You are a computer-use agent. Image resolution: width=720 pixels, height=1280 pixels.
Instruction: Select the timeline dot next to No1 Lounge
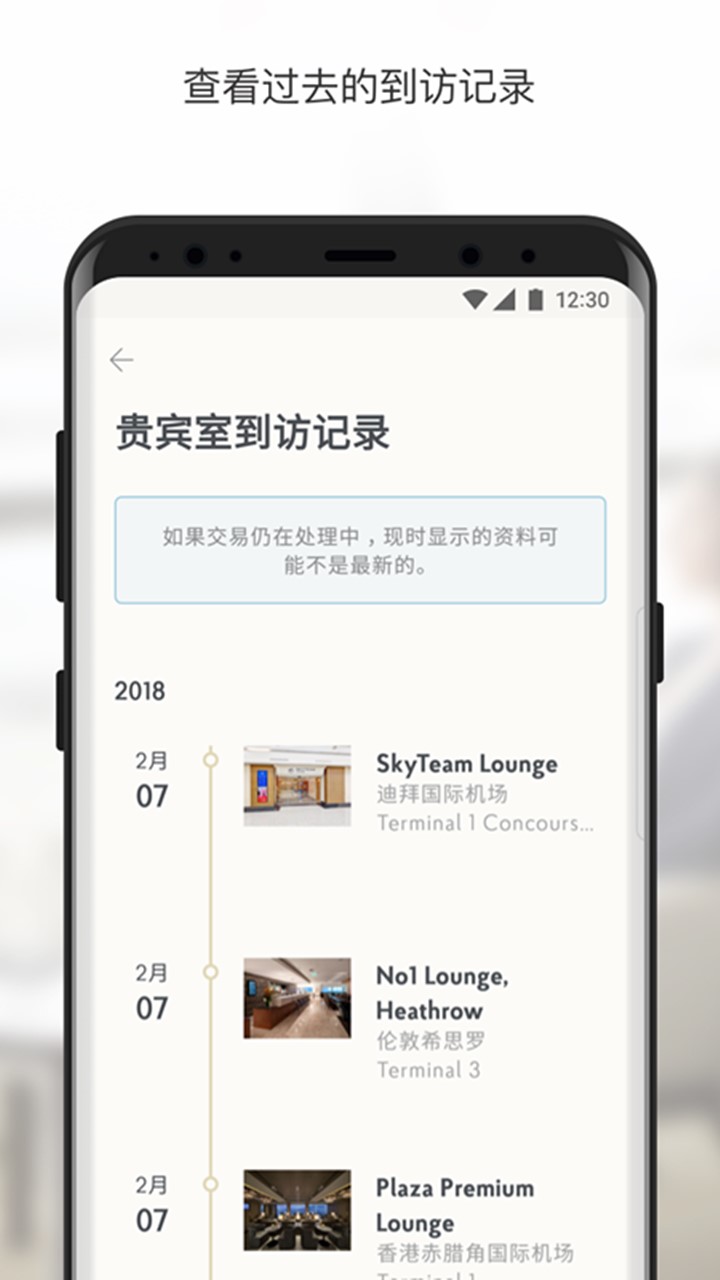coord(210,972)
